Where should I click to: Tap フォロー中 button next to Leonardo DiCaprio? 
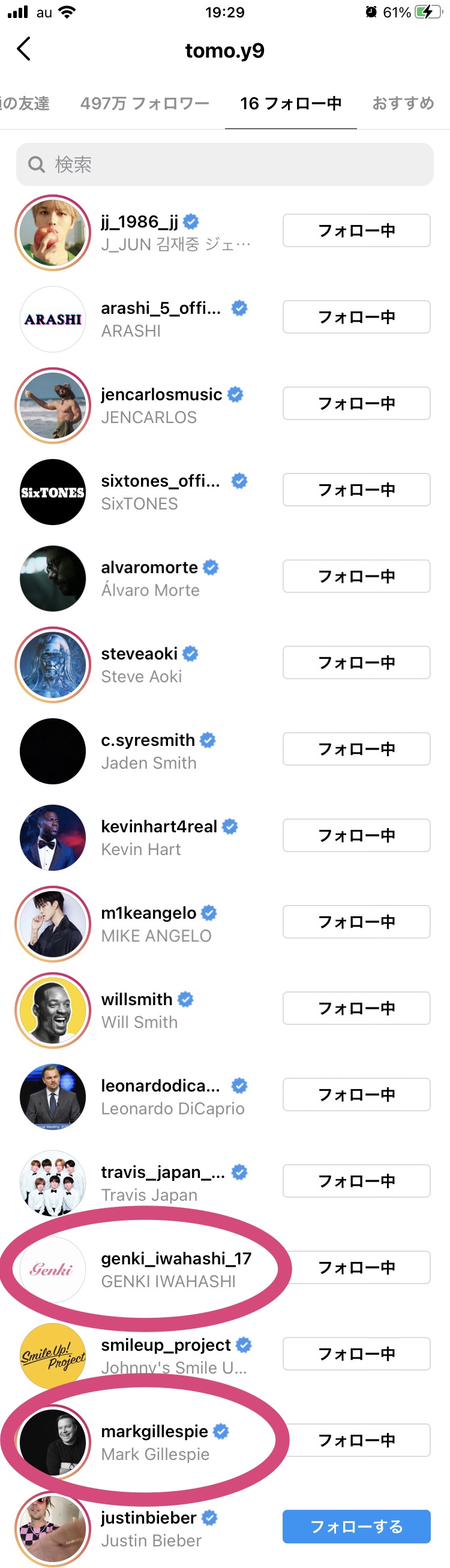pyautogui.click(x=356, y=1095)
